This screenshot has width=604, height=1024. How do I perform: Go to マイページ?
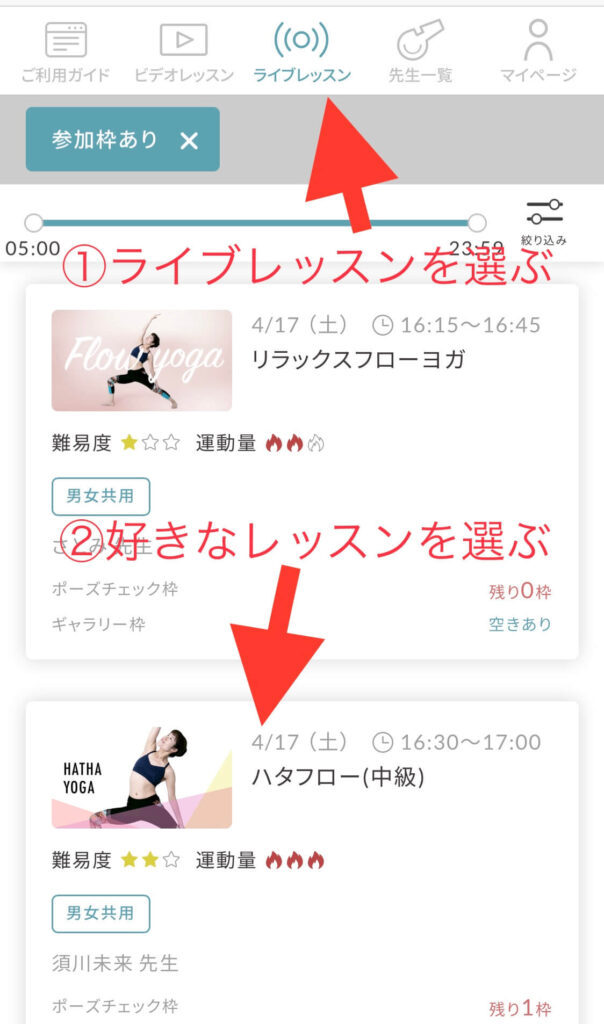point(538,52)
